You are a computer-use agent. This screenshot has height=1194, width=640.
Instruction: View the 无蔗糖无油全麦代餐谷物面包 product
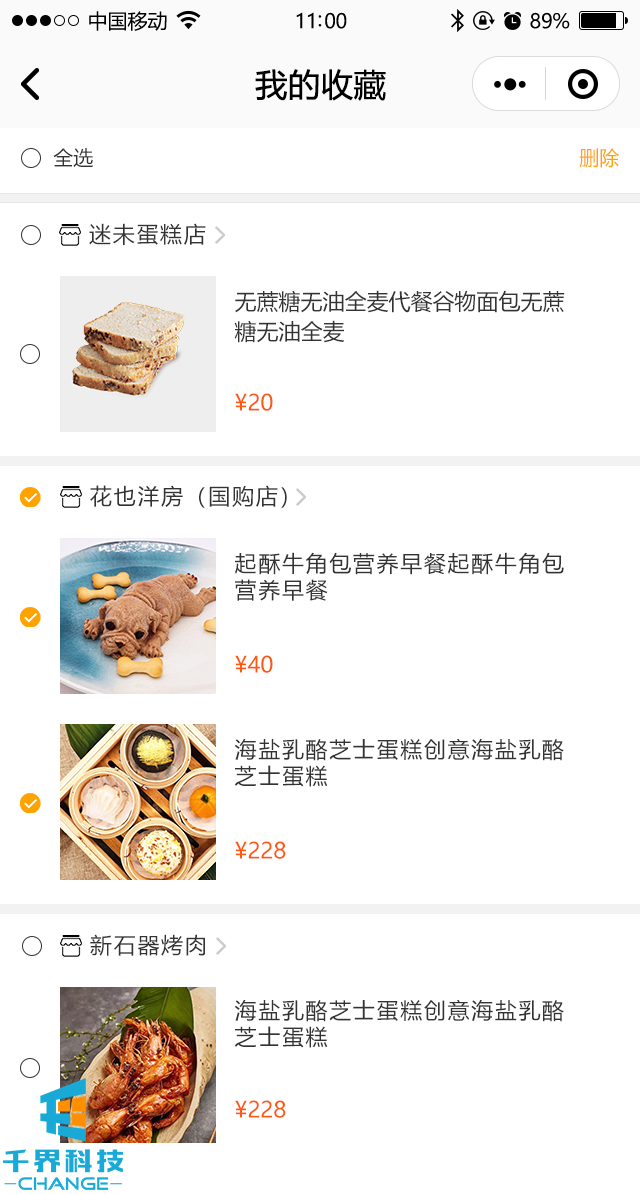[399, 317]
